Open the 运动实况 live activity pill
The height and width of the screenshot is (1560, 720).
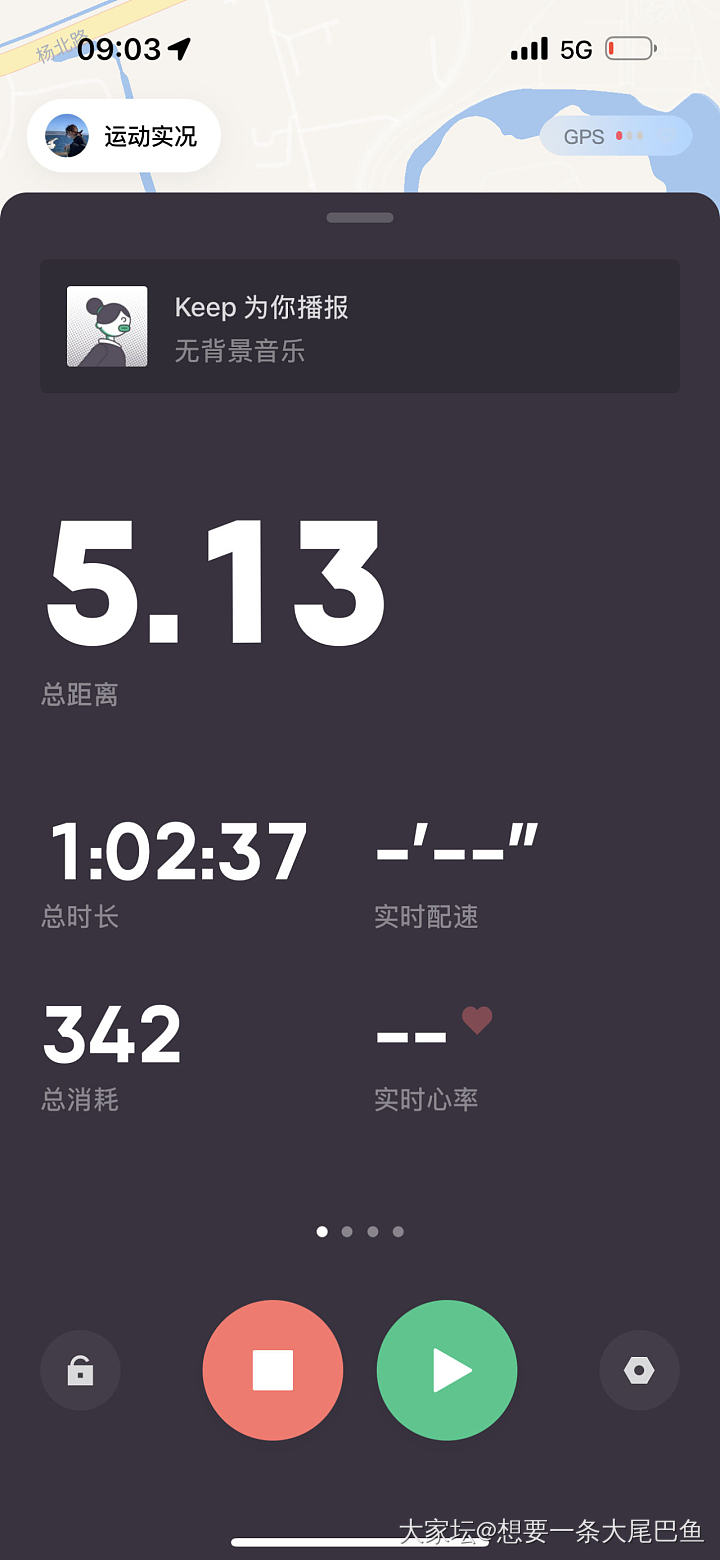124,136
